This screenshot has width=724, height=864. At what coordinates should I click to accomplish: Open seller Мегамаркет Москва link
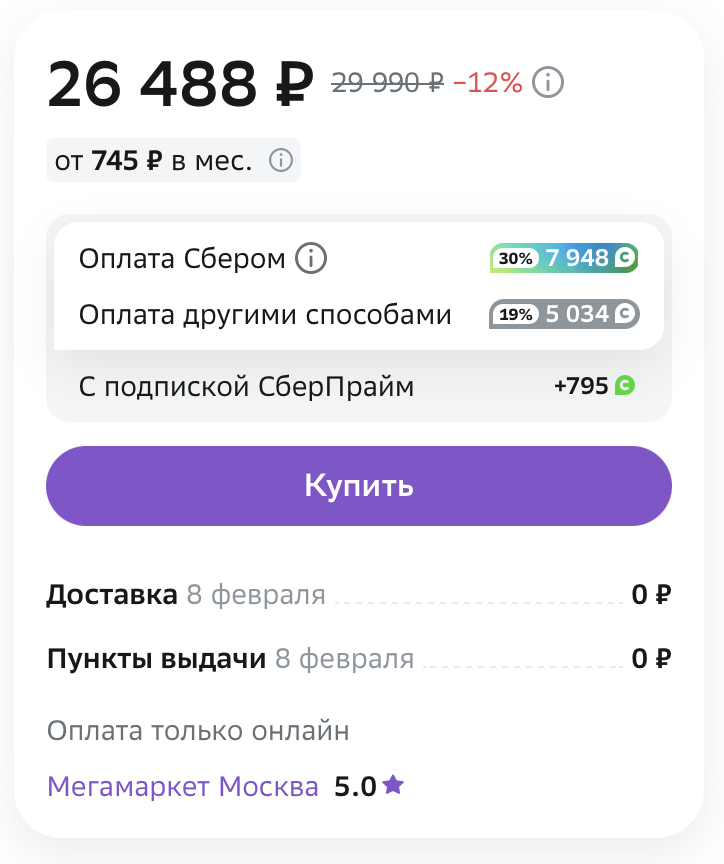pos(183,786)
